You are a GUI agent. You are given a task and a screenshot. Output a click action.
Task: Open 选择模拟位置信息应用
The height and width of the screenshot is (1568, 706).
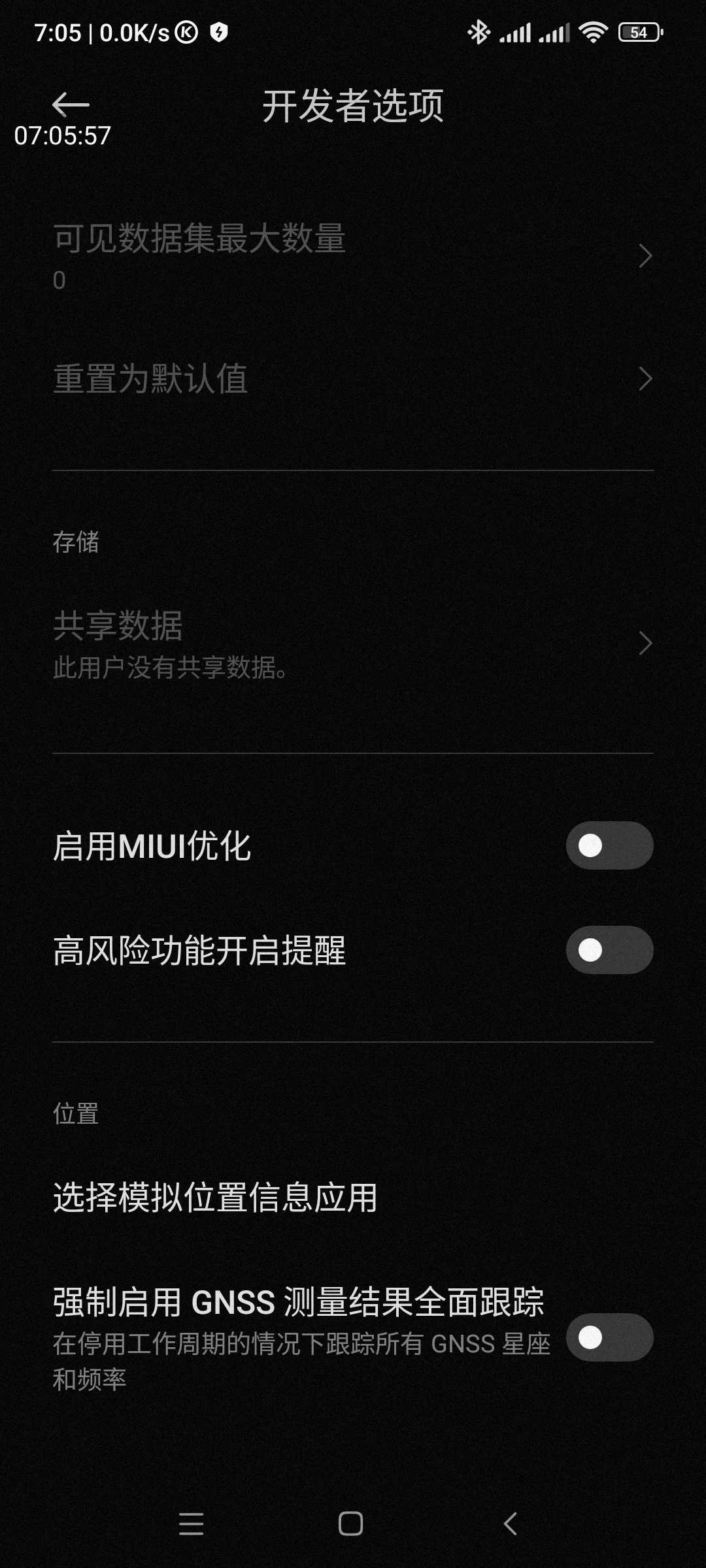tap(353, 1197)
